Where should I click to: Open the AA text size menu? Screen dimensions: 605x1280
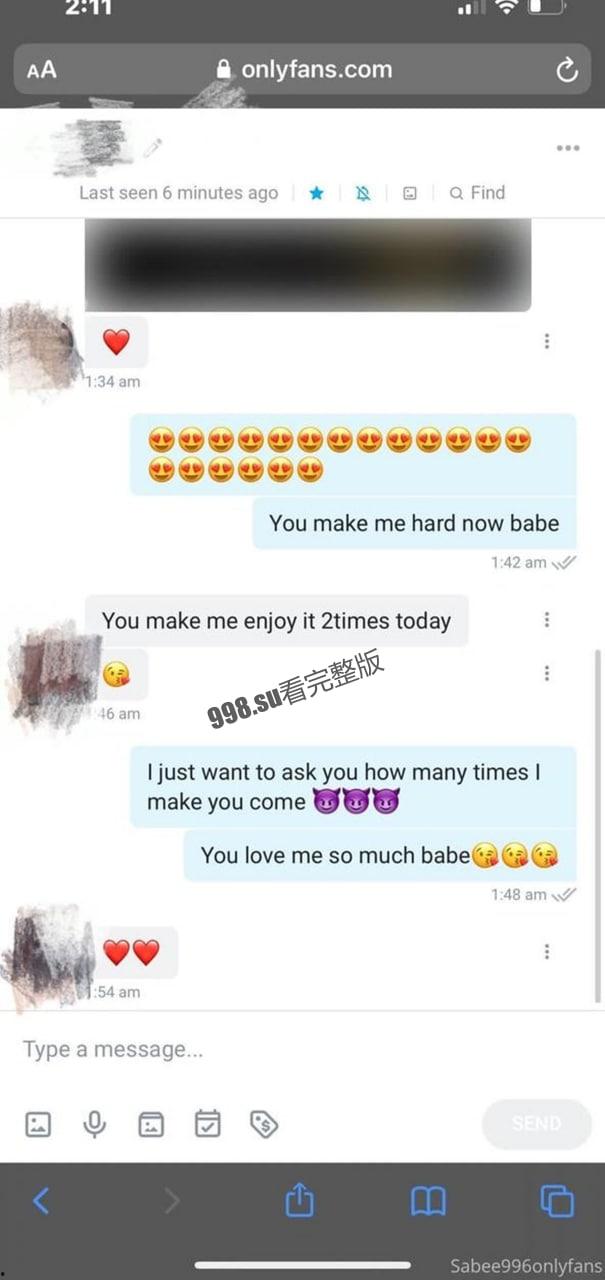click(x=42, y=70)
